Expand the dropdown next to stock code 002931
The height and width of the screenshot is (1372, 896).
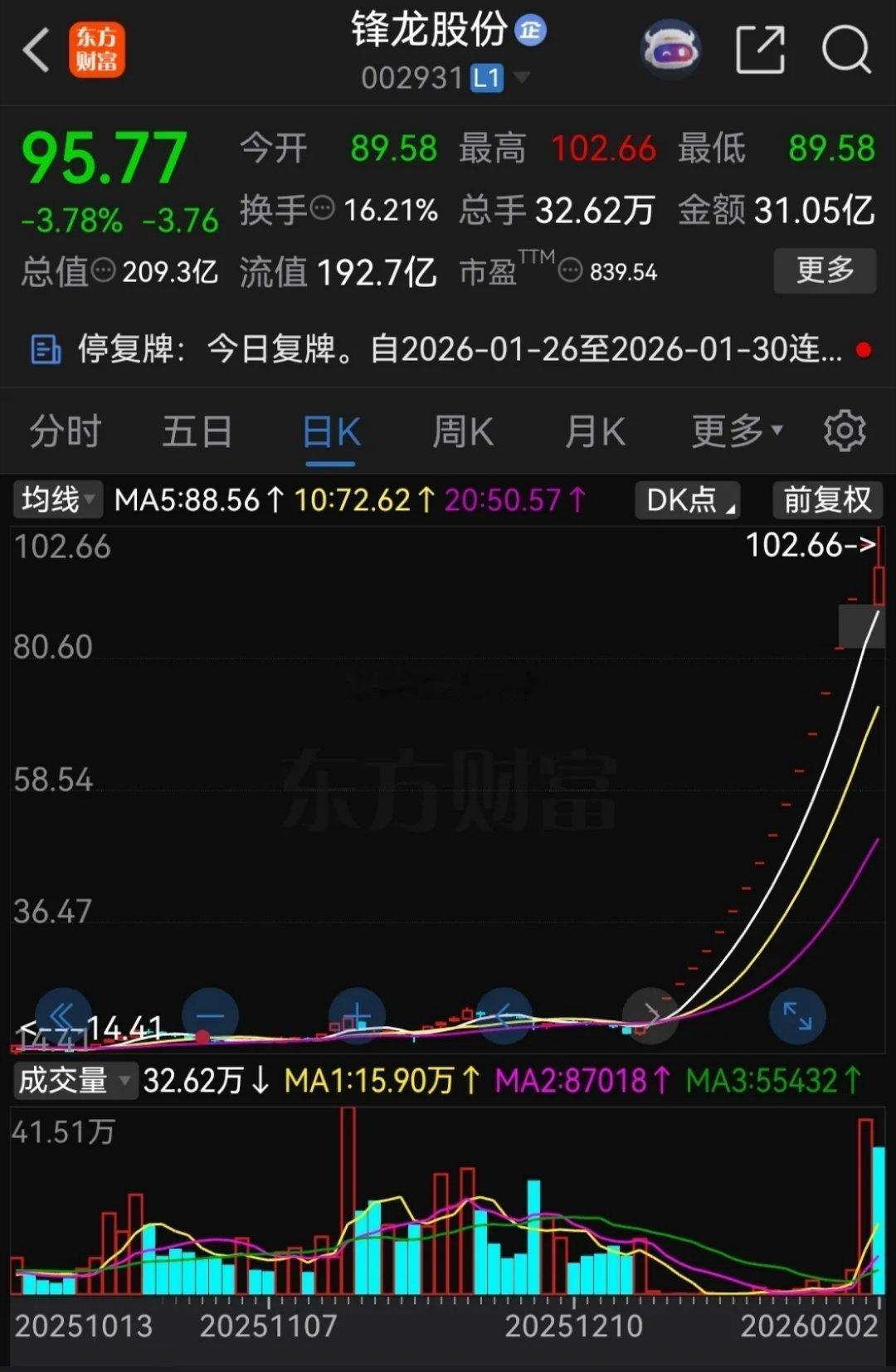[x=523, y=76]
